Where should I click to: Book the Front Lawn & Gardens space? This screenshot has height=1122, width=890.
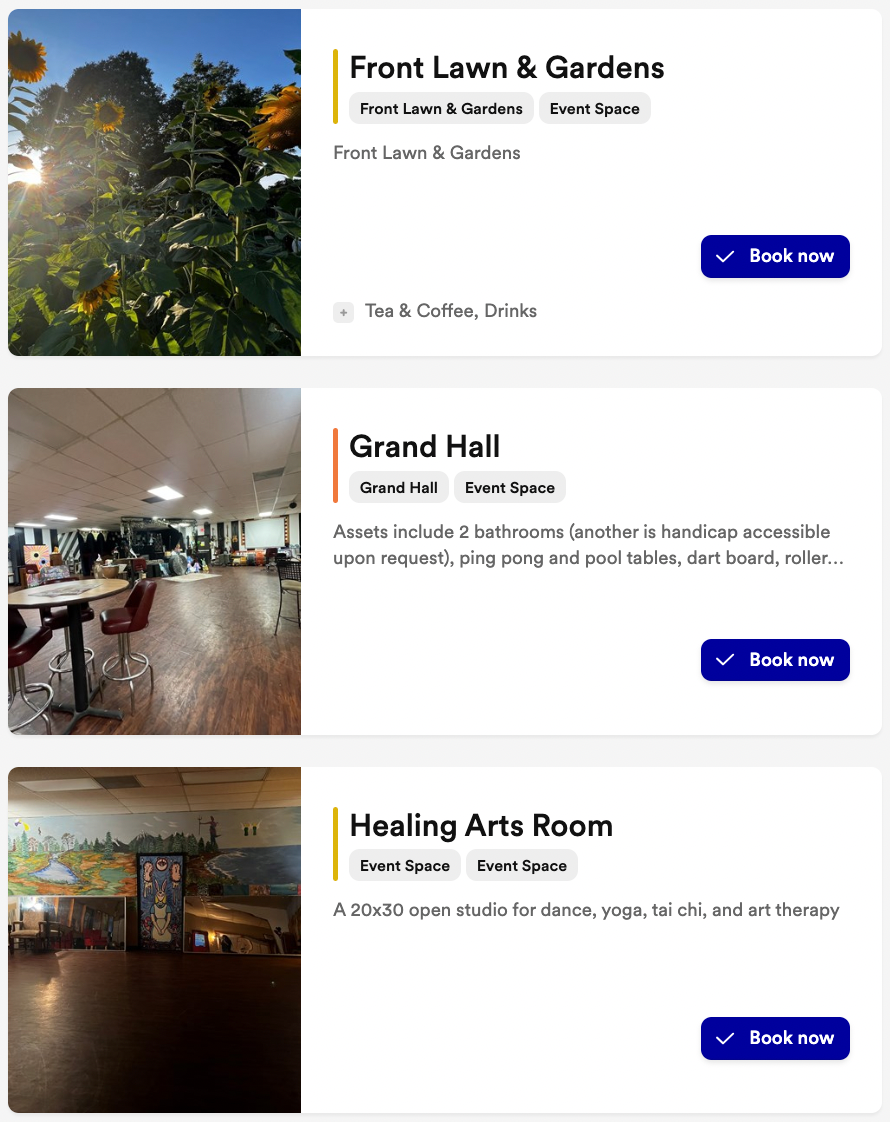point(775,256)
